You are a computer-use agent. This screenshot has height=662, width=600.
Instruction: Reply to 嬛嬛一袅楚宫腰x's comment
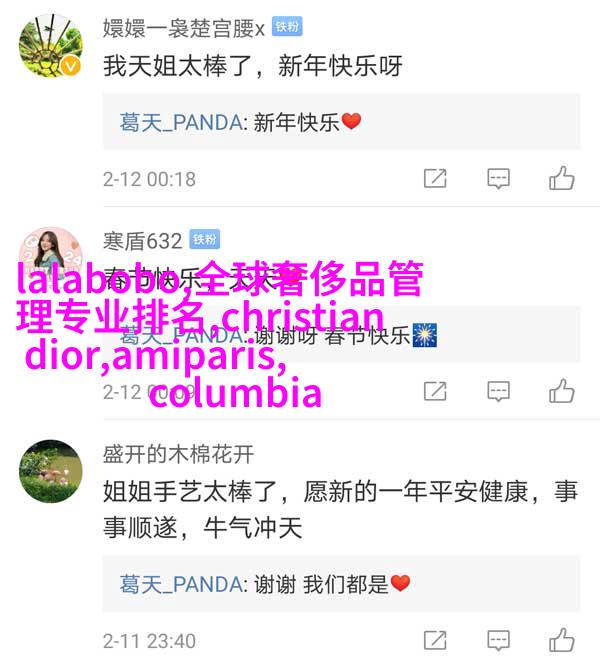click(498, 179)
